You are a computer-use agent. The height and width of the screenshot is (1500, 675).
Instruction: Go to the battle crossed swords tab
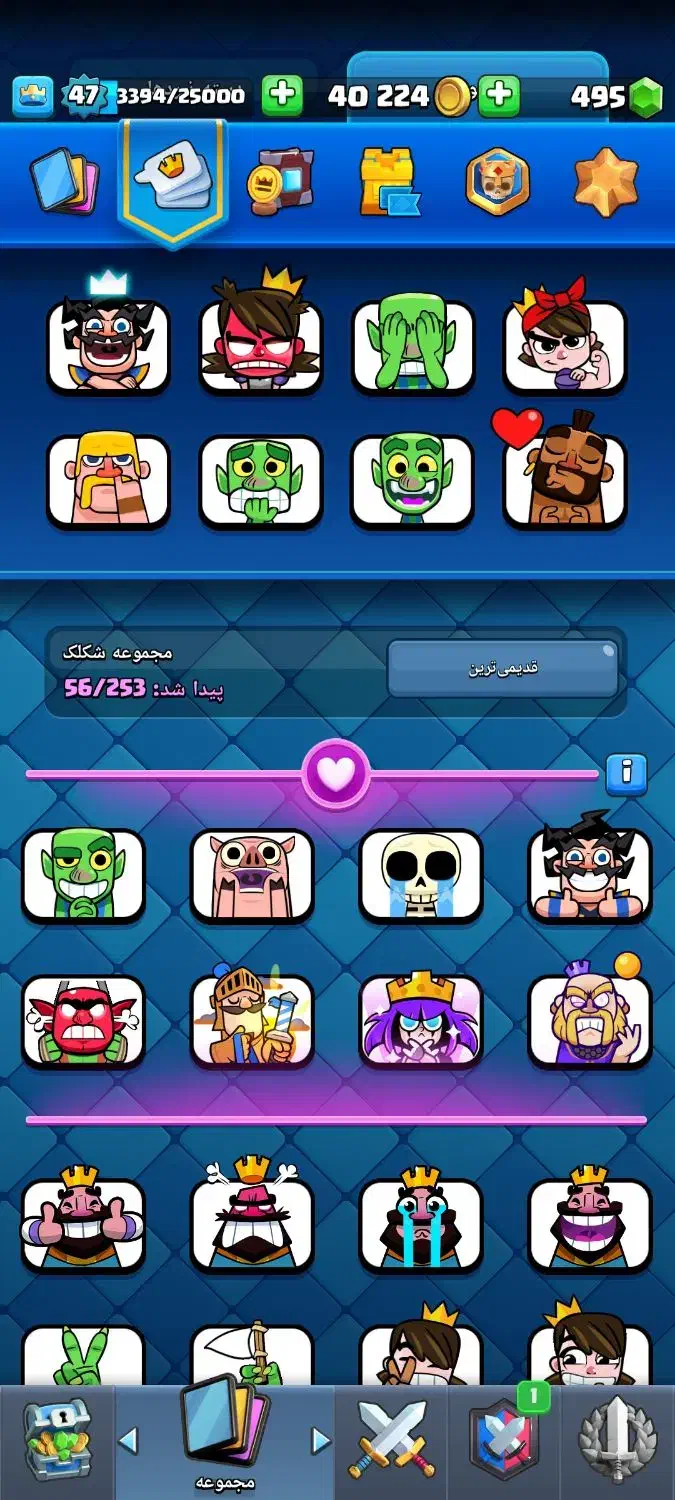pos(391,1440)
